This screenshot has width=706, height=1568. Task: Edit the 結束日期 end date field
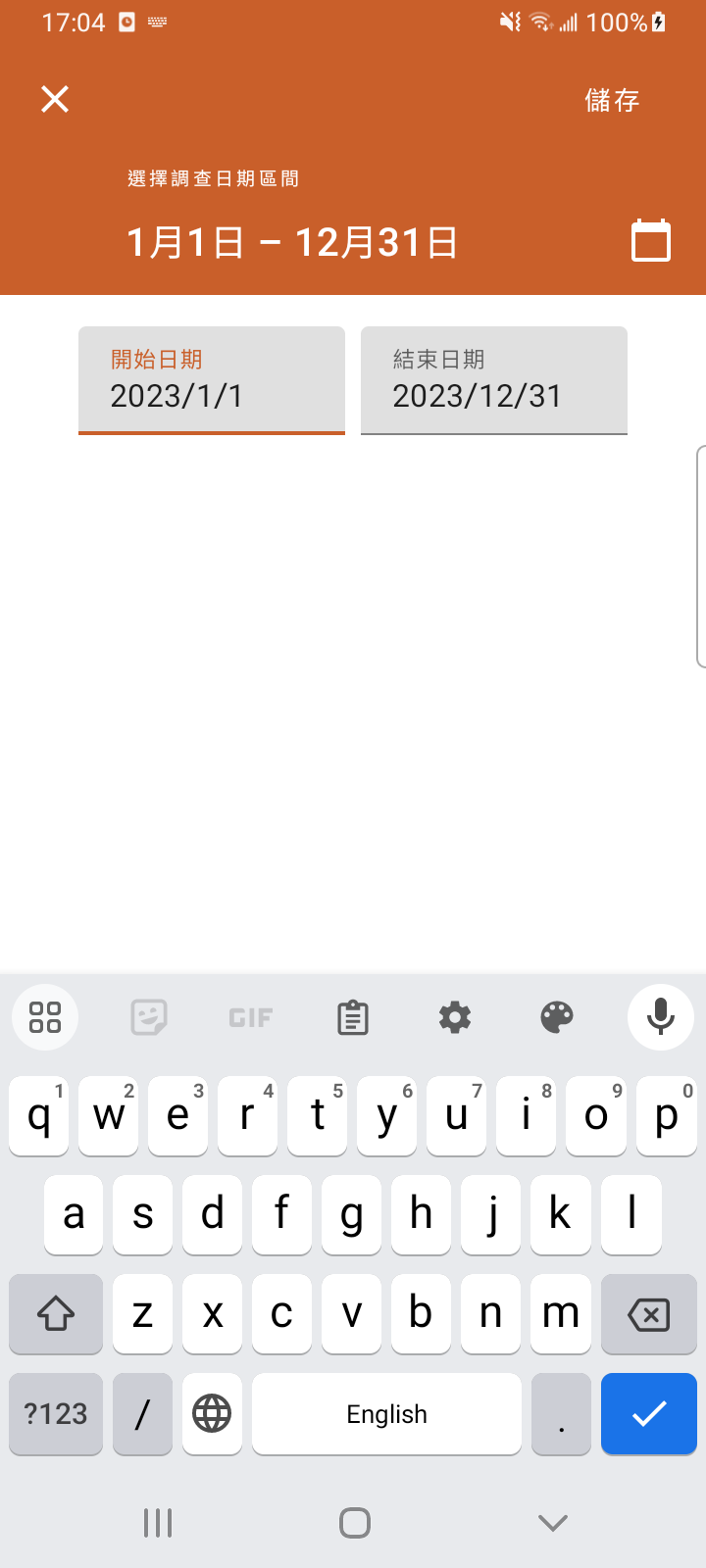click(494, 380)
